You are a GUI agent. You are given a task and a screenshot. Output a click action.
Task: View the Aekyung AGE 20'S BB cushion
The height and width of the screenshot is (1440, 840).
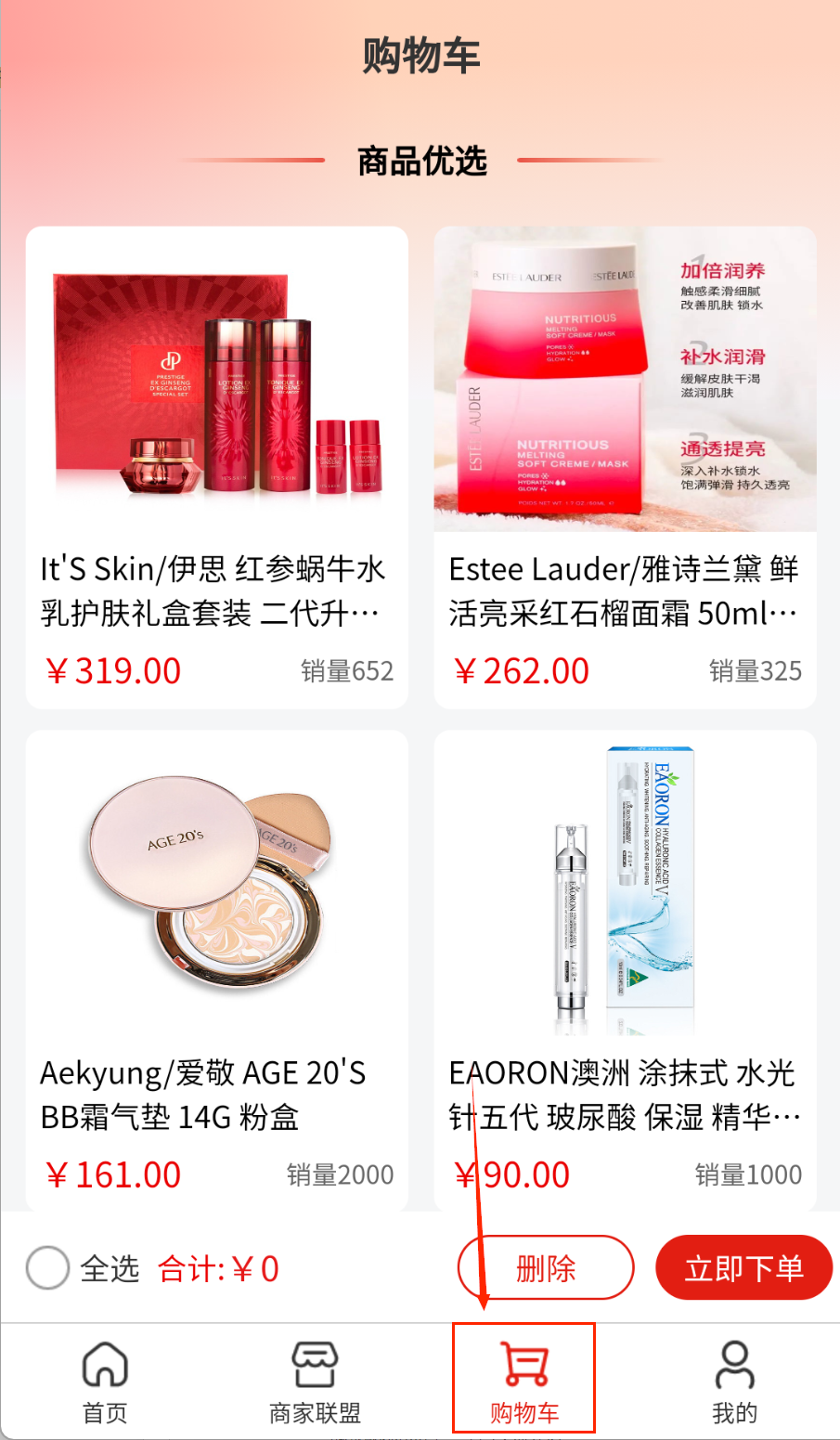216,891
